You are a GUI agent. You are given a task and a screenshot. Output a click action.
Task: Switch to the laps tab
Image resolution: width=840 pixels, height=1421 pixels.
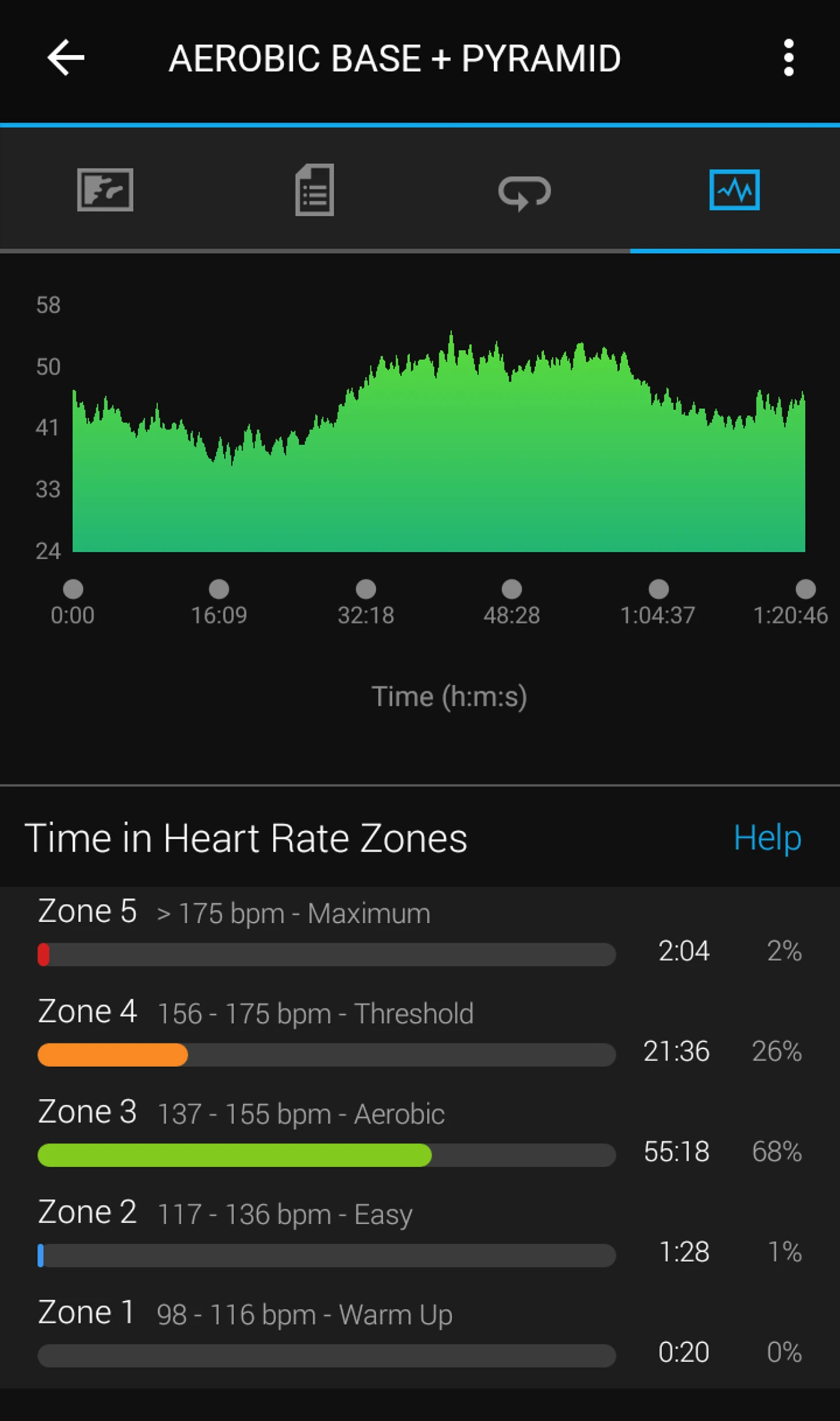click(524, 192)
